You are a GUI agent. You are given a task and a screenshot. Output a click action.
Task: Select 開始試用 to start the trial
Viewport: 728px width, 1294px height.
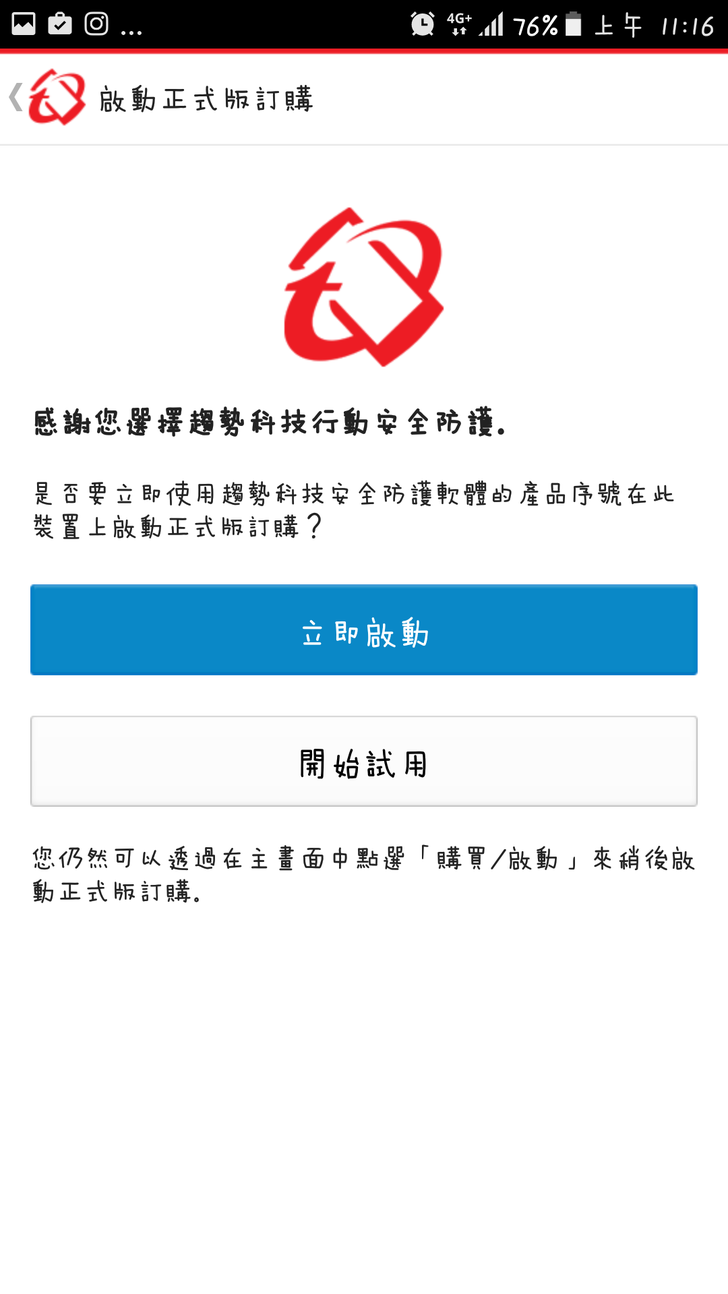364,761
